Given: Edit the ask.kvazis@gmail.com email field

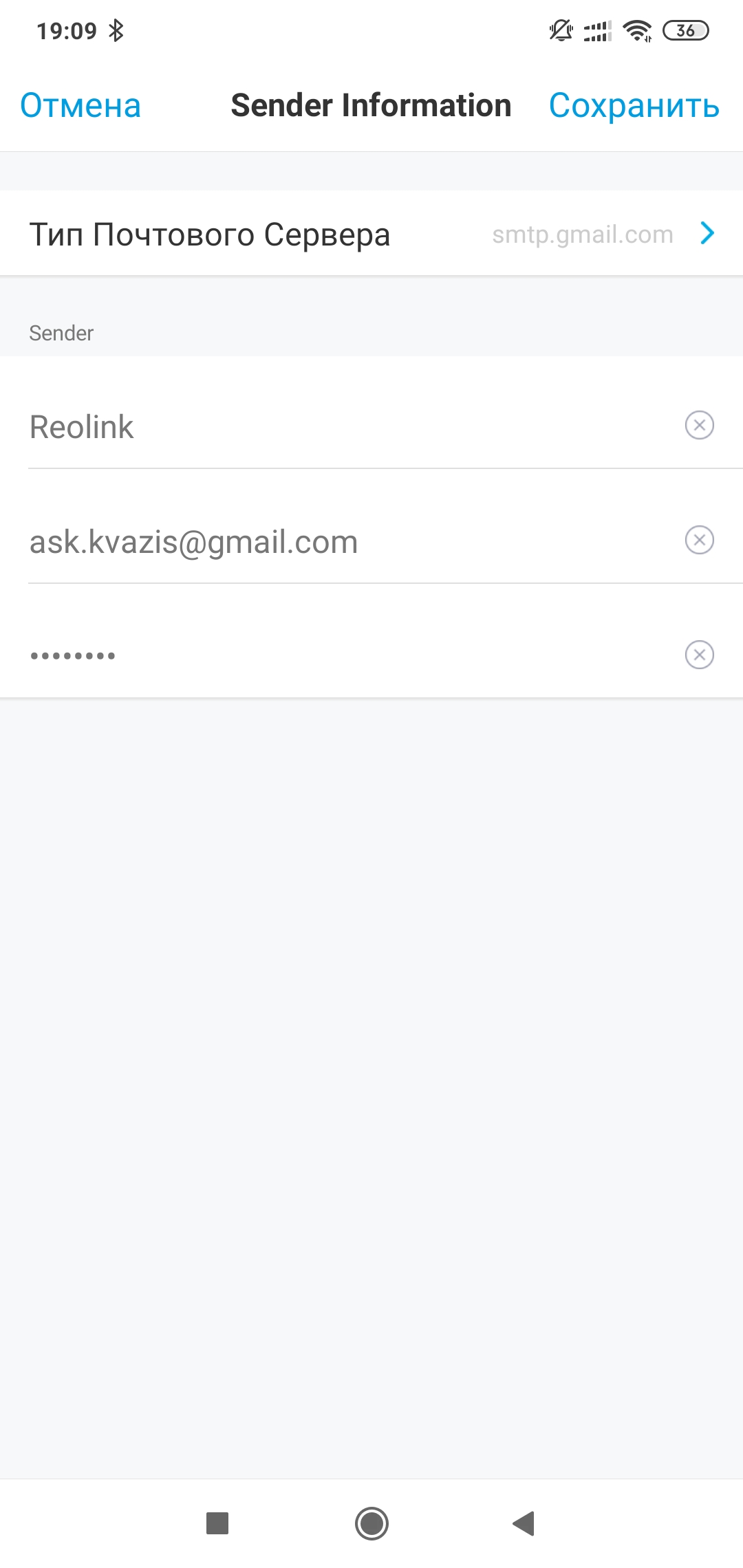Looking at the screenshot, I should coord(344,542).
